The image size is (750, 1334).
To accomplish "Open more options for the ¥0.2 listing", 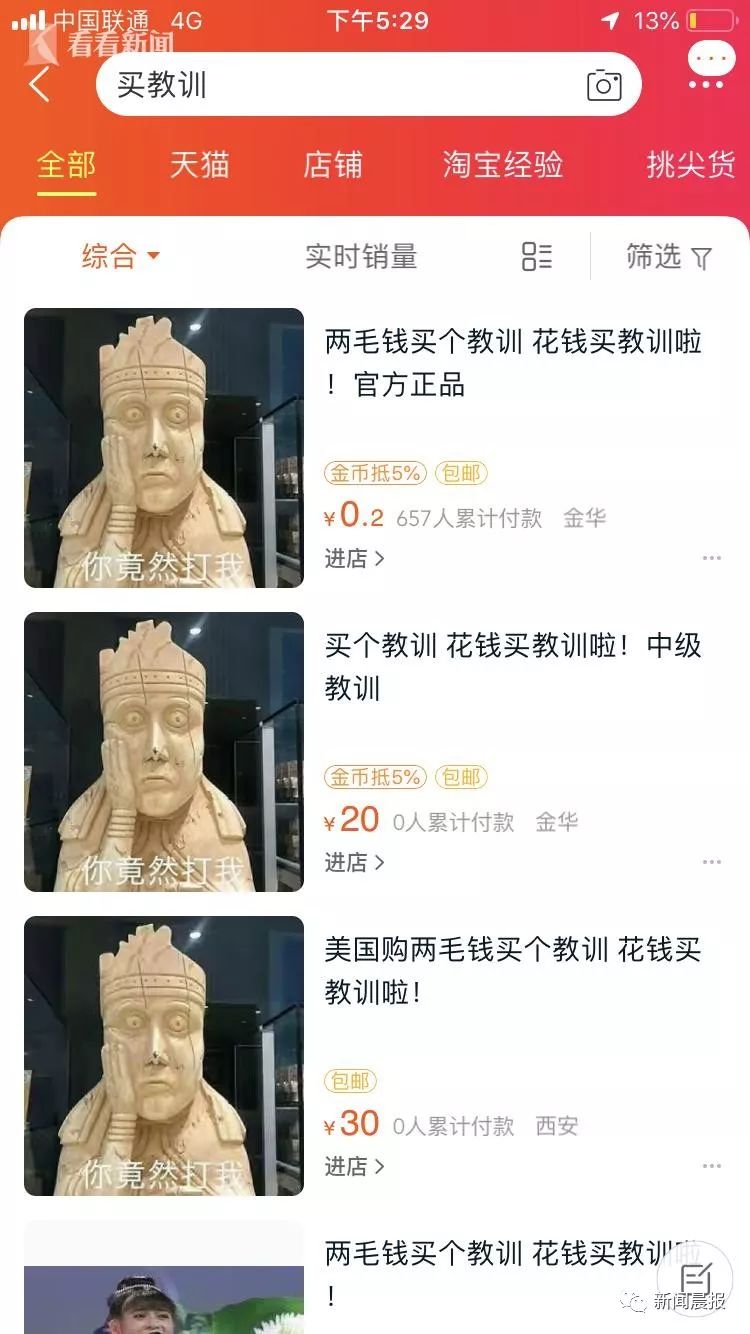I will click(x=711, y=558).
